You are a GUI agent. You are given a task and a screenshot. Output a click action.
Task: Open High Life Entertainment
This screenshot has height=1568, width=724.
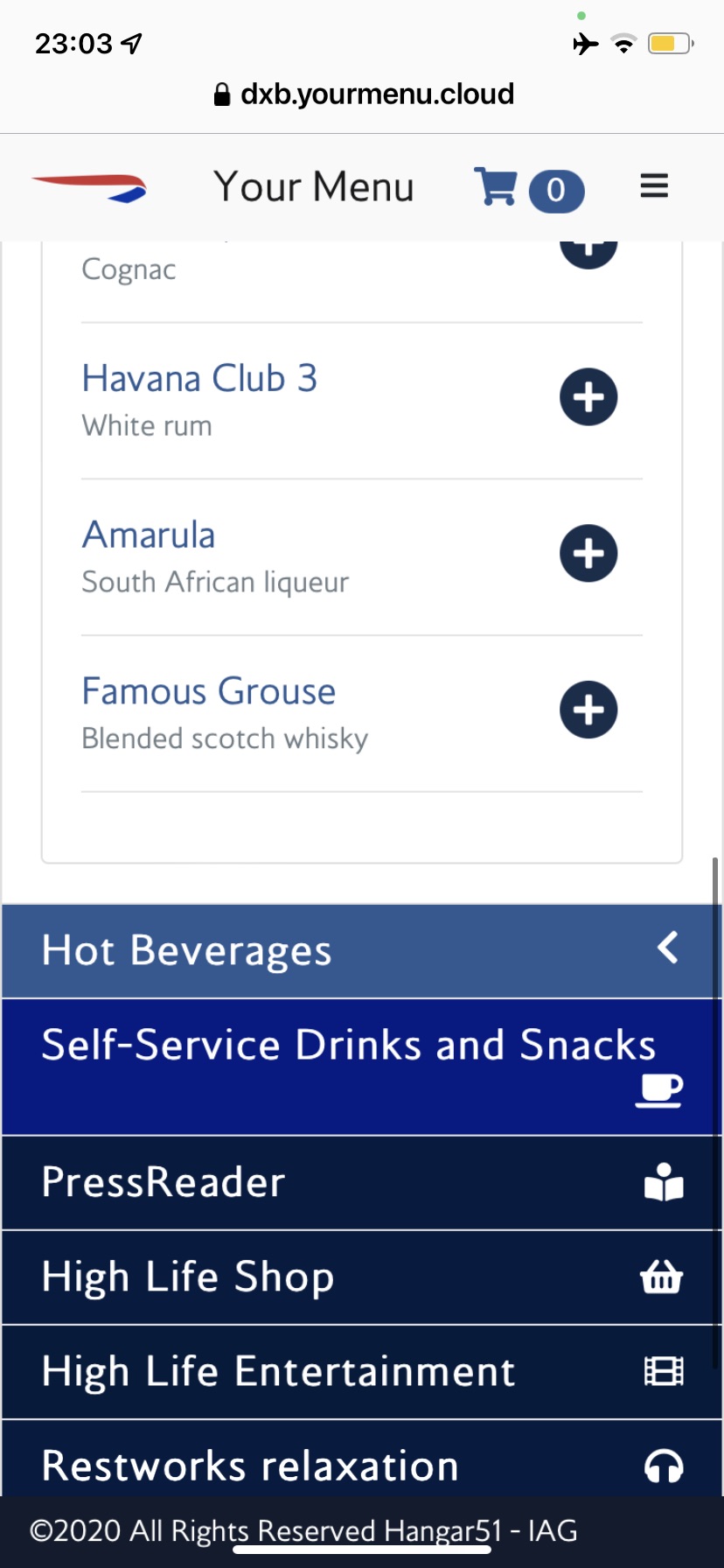pyautogui.click(x=361, y=1372)
